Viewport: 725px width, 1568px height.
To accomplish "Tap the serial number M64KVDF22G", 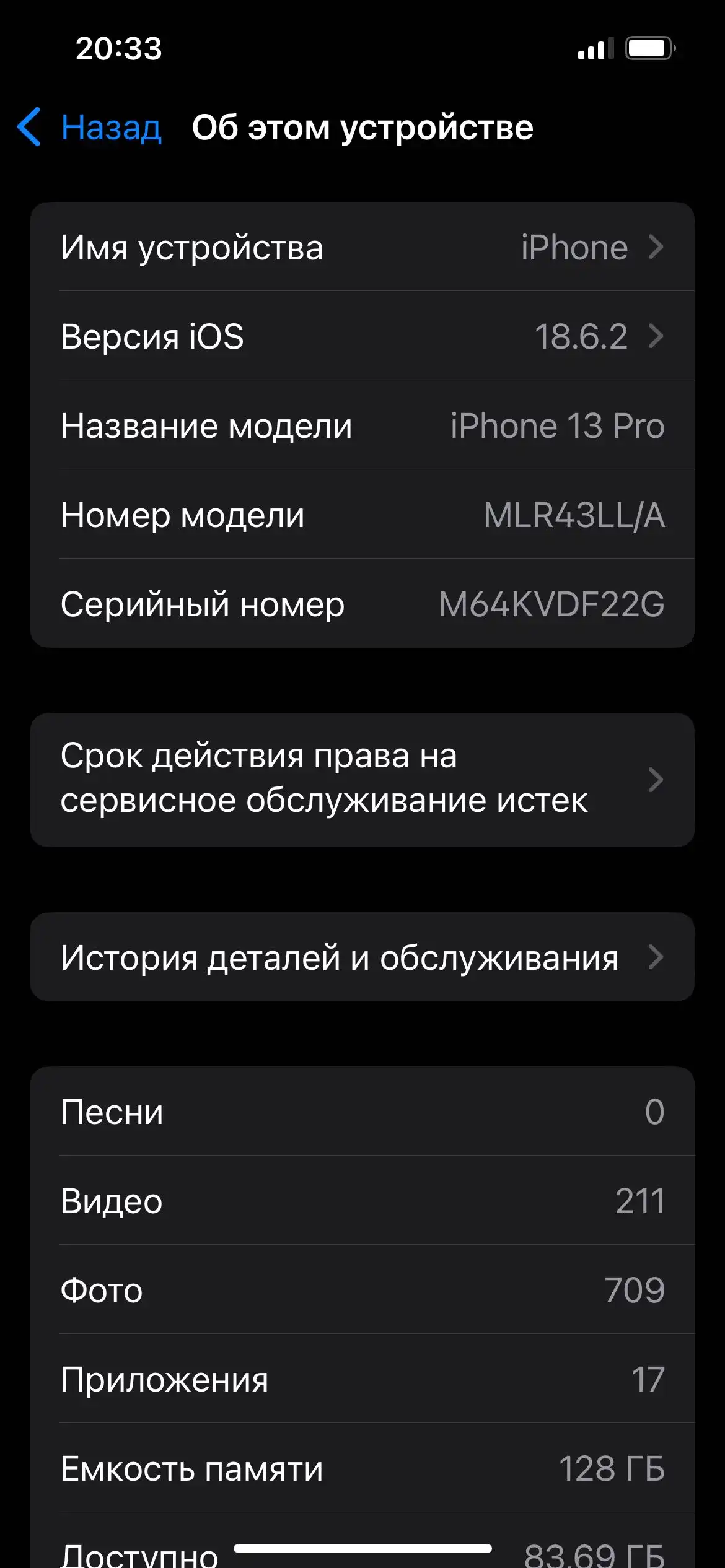I will point(362,605).
